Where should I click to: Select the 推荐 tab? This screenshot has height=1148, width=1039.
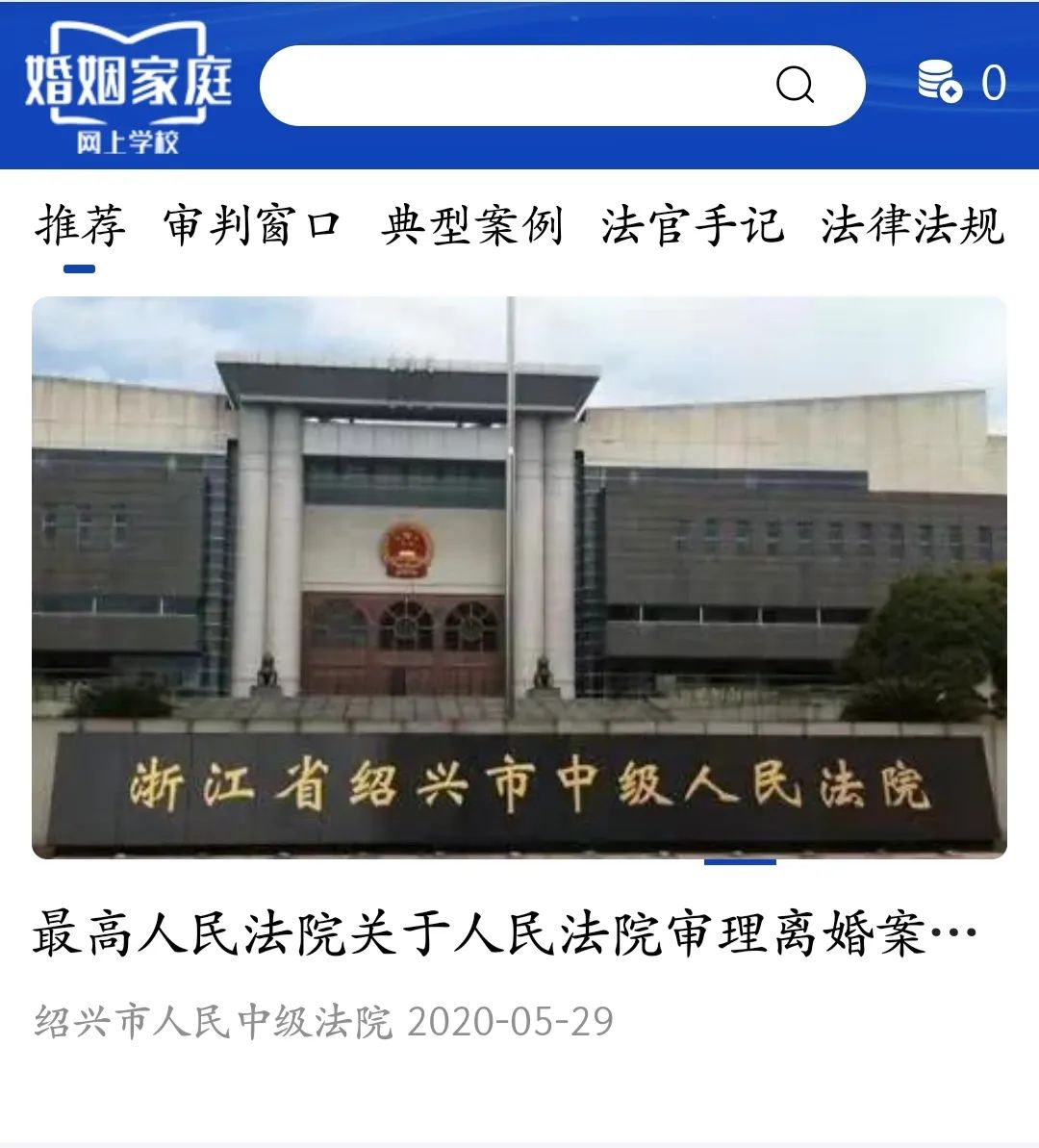pyautogui.click(x=81, y=227)
